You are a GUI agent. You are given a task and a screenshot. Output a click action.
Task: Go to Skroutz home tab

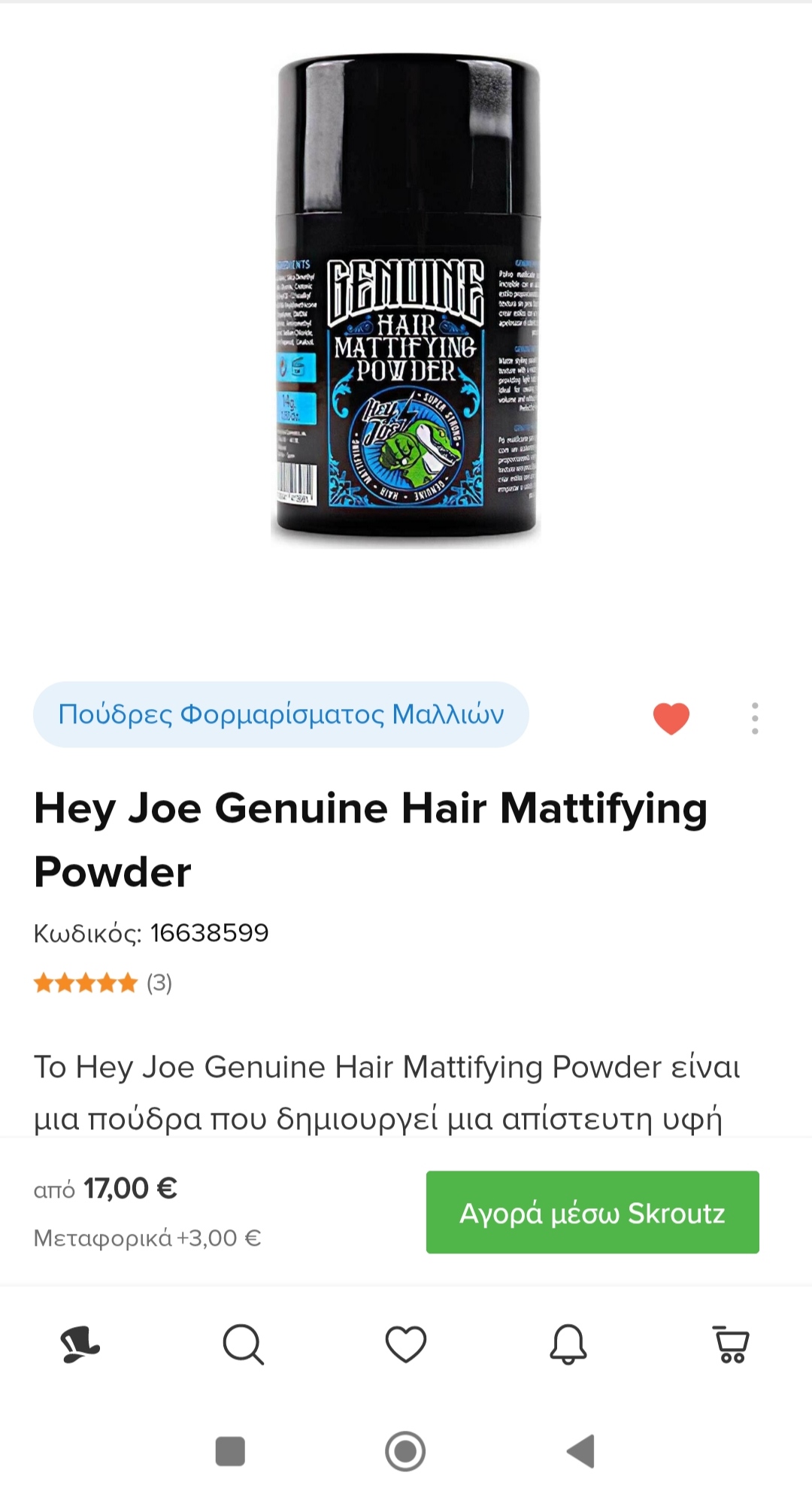[x=80, y=1344]
